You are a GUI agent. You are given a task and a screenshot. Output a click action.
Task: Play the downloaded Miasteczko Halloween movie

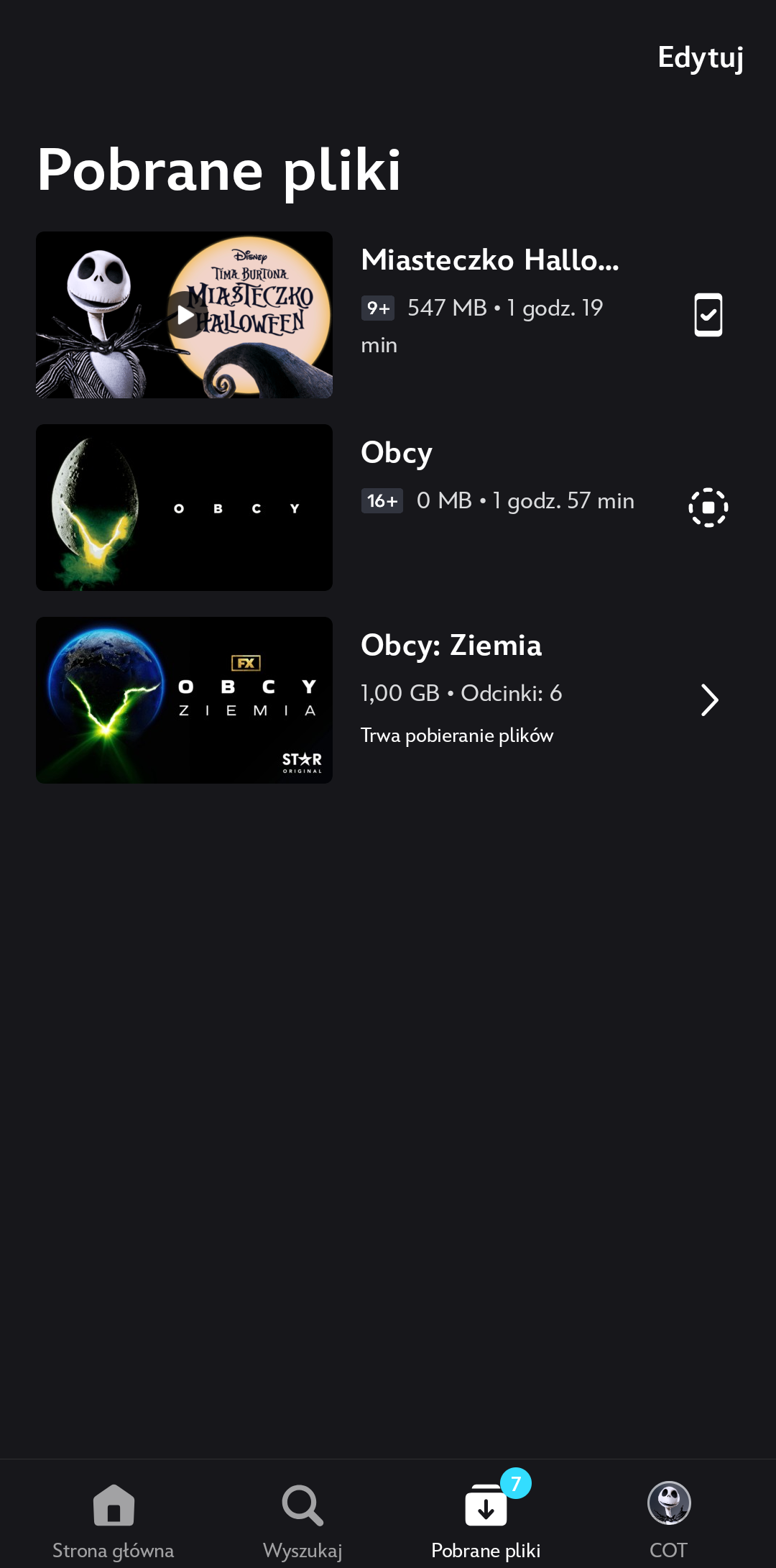click(185, 315)
